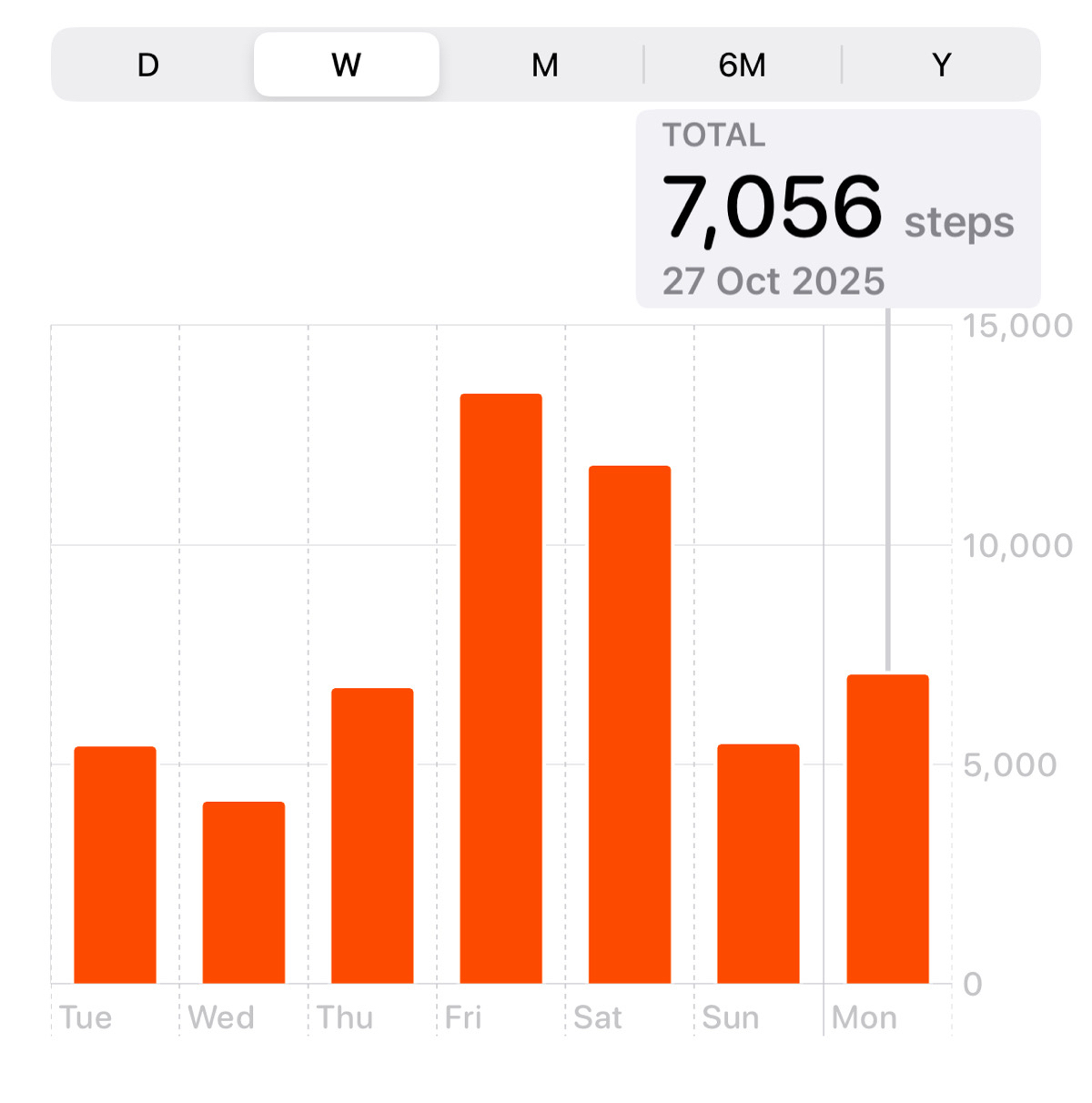Tap Monday's highlighted step bar
The height and width of the screenshot is (1103, 1092).
[887, 829]
